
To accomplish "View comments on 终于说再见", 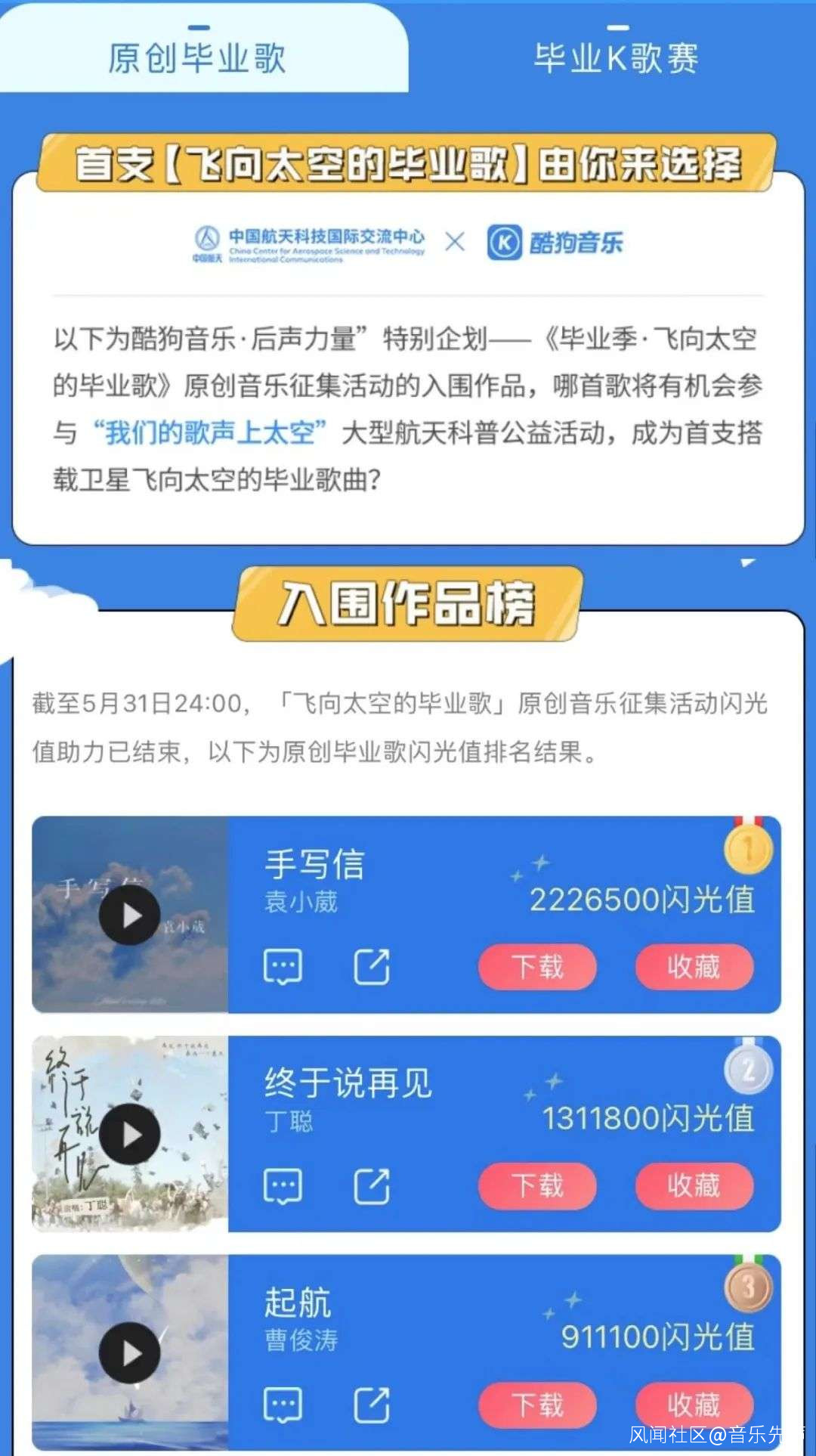I will click(x=283, y=1185).
